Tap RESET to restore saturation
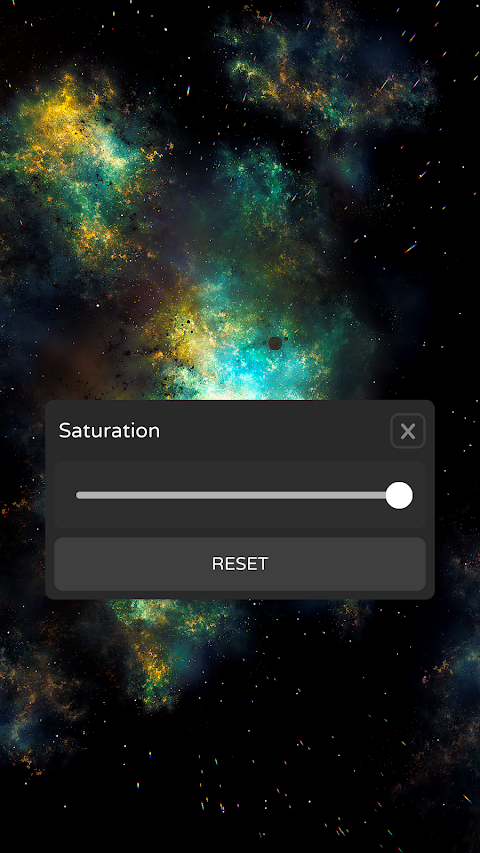The width and height of the screenshot is (480, 853). pos(239,564)
